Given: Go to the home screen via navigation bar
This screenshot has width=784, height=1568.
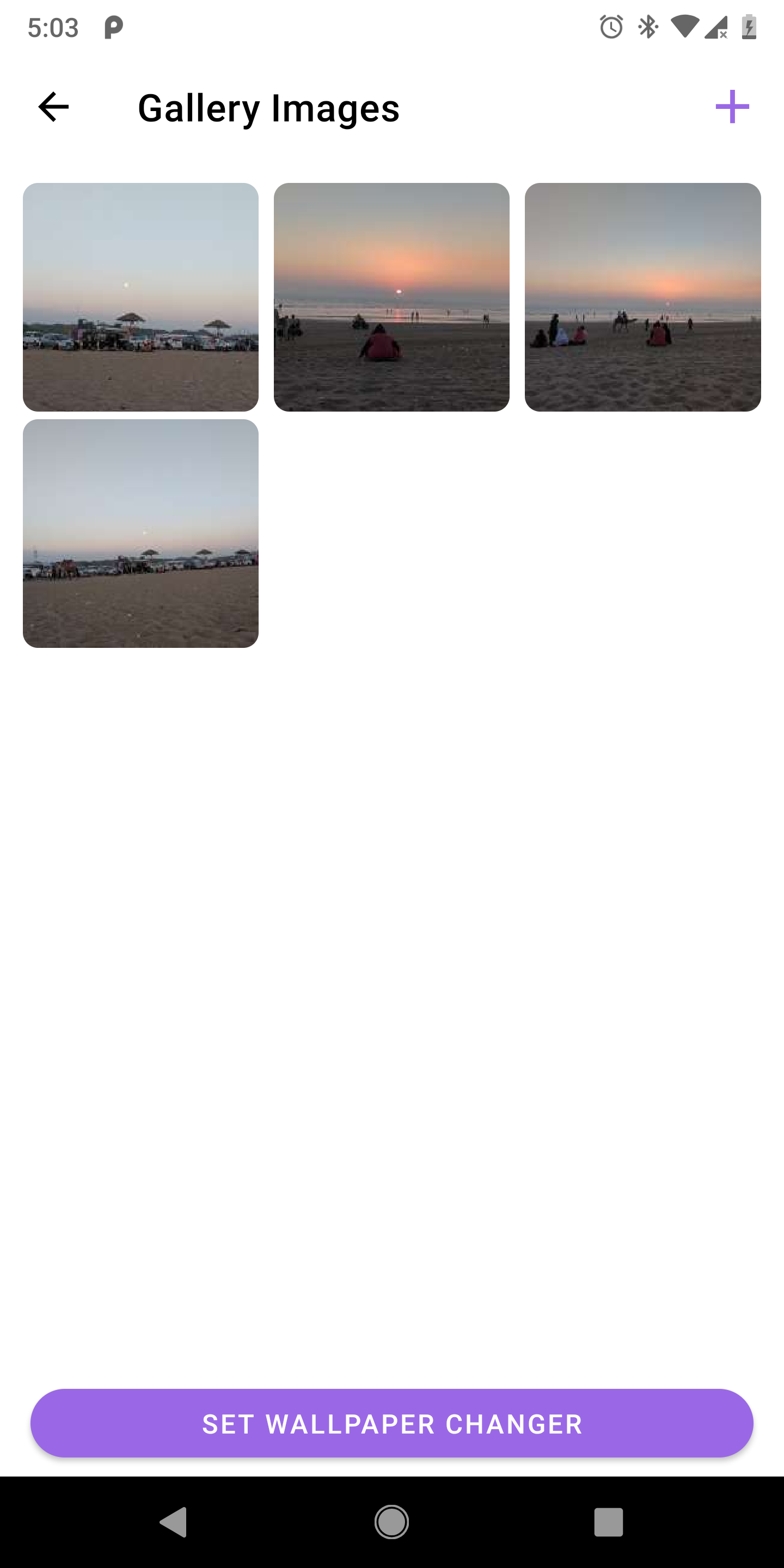Looking at the screenshot, I should [391, 1522].
